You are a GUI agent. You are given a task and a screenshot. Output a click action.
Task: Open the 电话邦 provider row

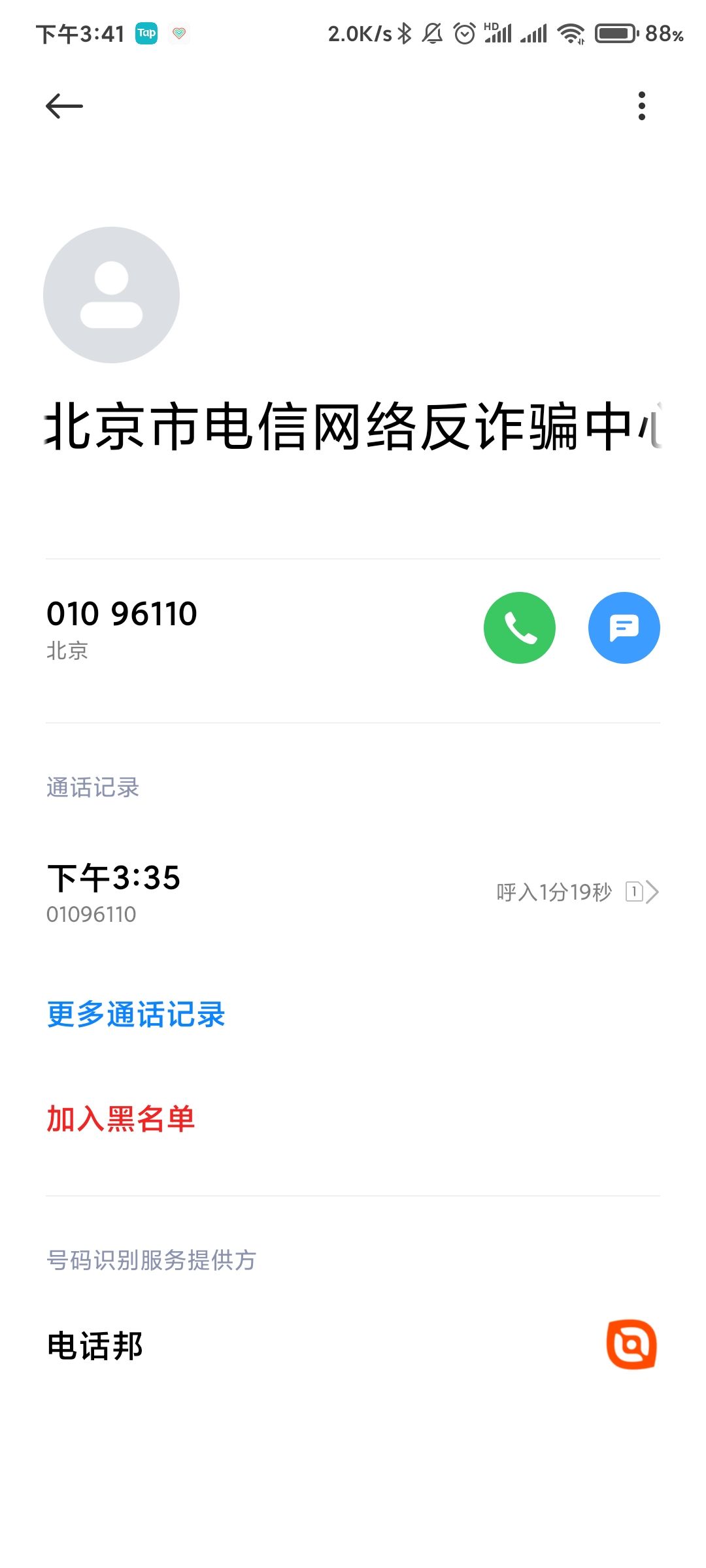pos(353,1346)
